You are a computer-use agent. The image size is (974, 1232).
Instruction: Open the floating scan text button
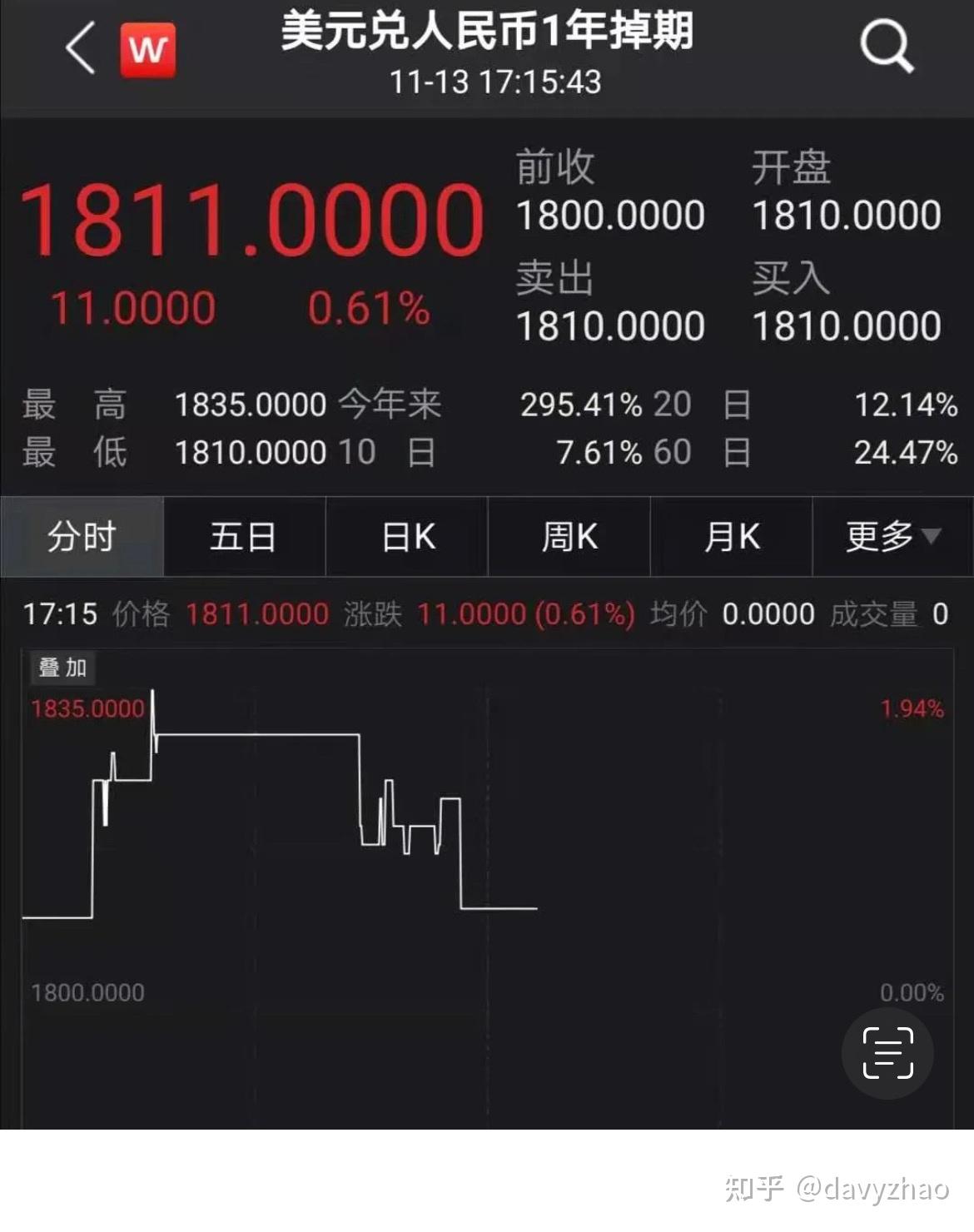tap(887, 1053)
